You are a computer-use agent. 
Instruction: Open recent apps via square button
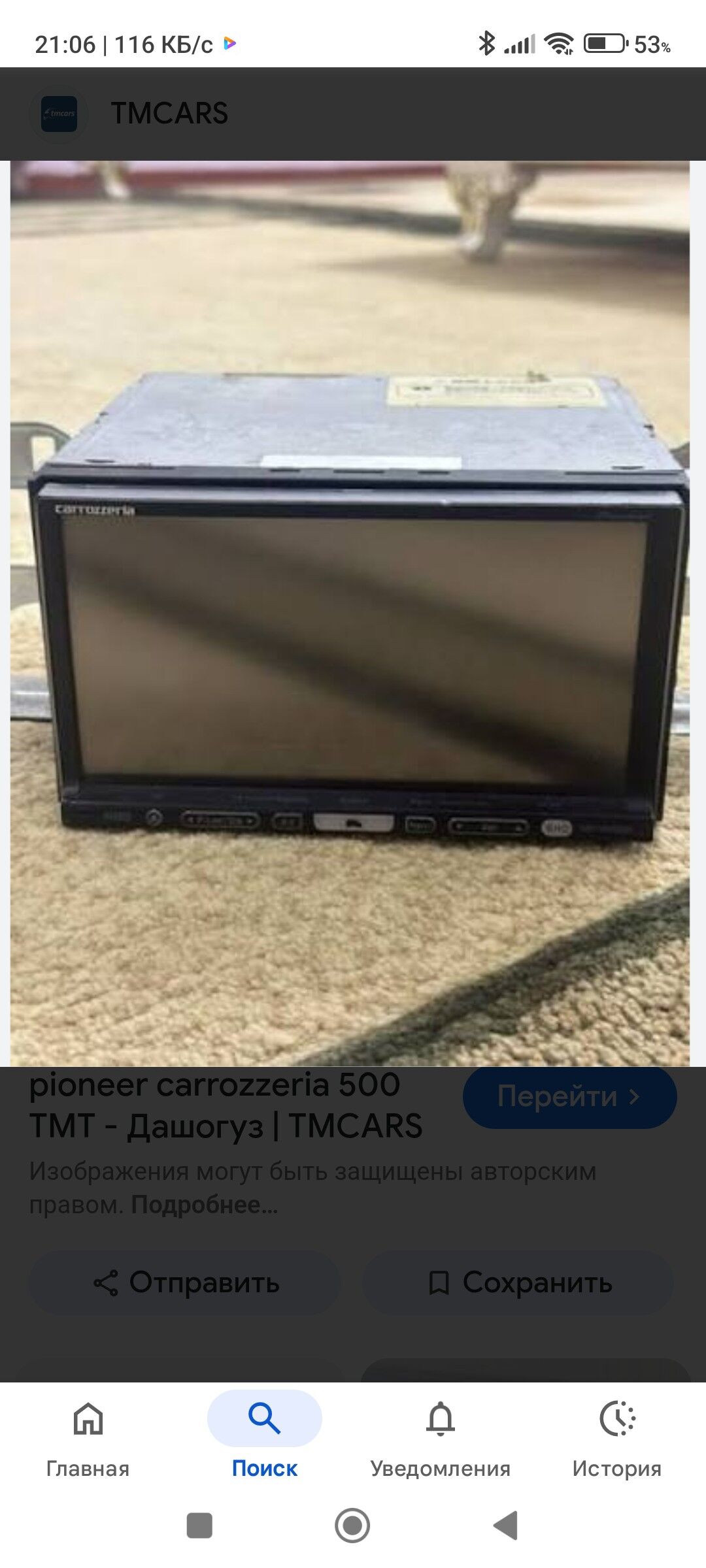[x=199, y=1526]
